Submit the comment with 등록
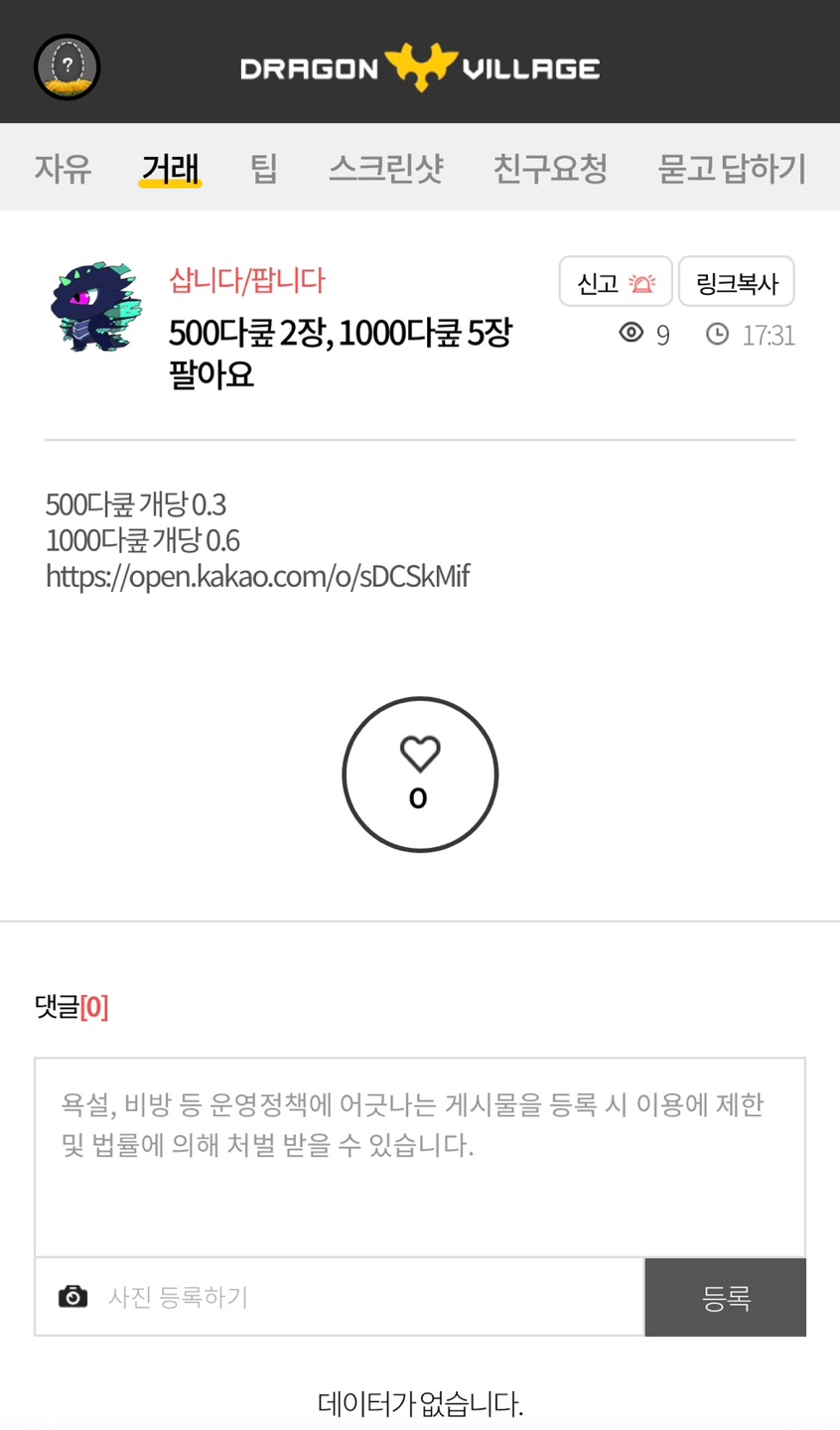Image resolution: width=840 pixels, height=1430 pixels. tap(726, 1297)
